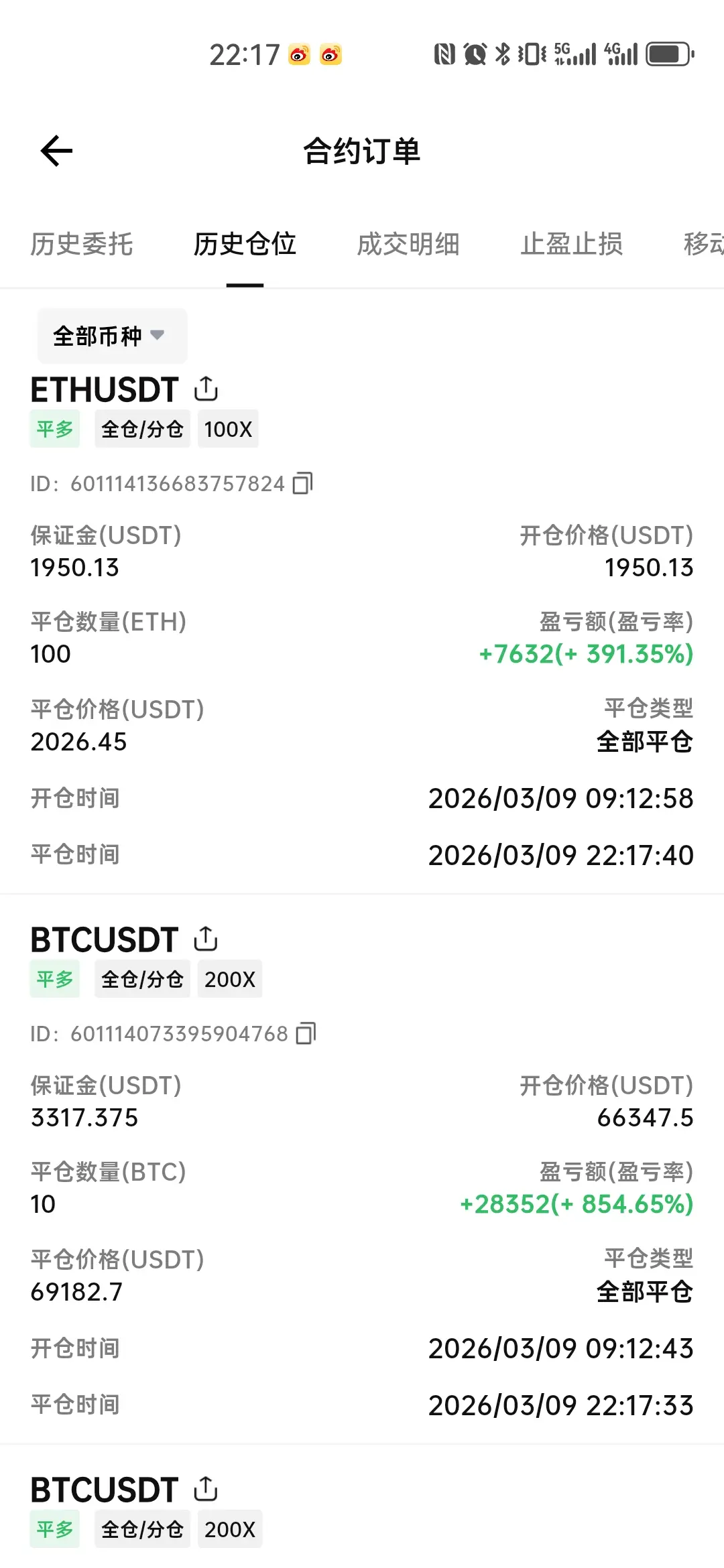Open the 成交明细 tab
Screen dimensions: 724x1568
click(x=408, y=244)
